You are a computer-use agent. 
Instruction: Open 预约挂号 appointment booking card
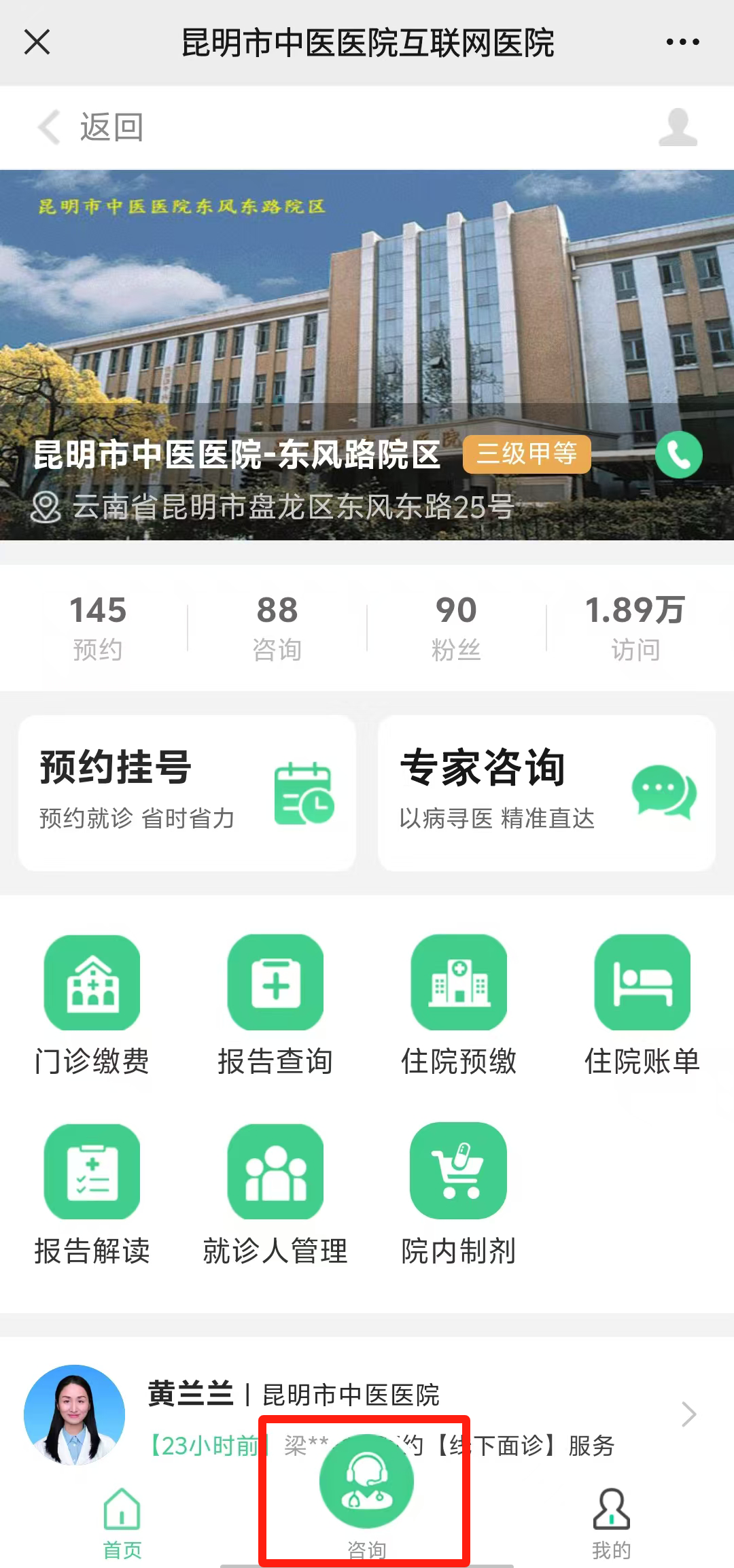coord(187,792)
